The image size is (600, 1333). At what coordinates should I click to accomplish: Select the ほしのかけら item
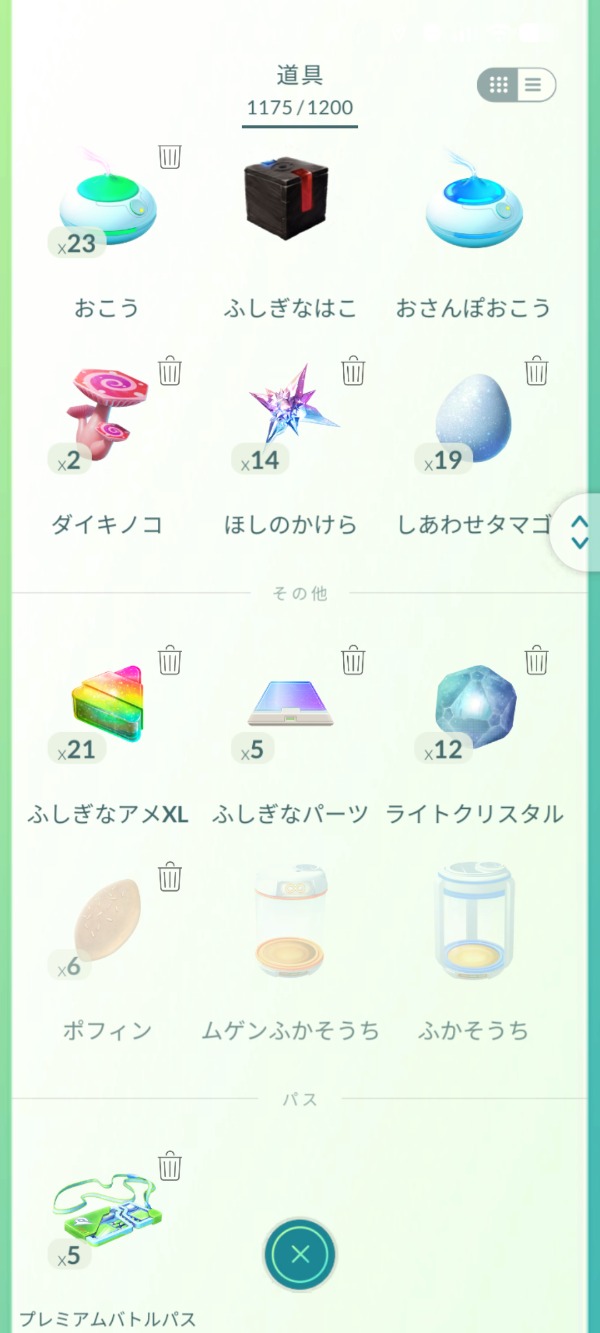(x=289, y=415)
